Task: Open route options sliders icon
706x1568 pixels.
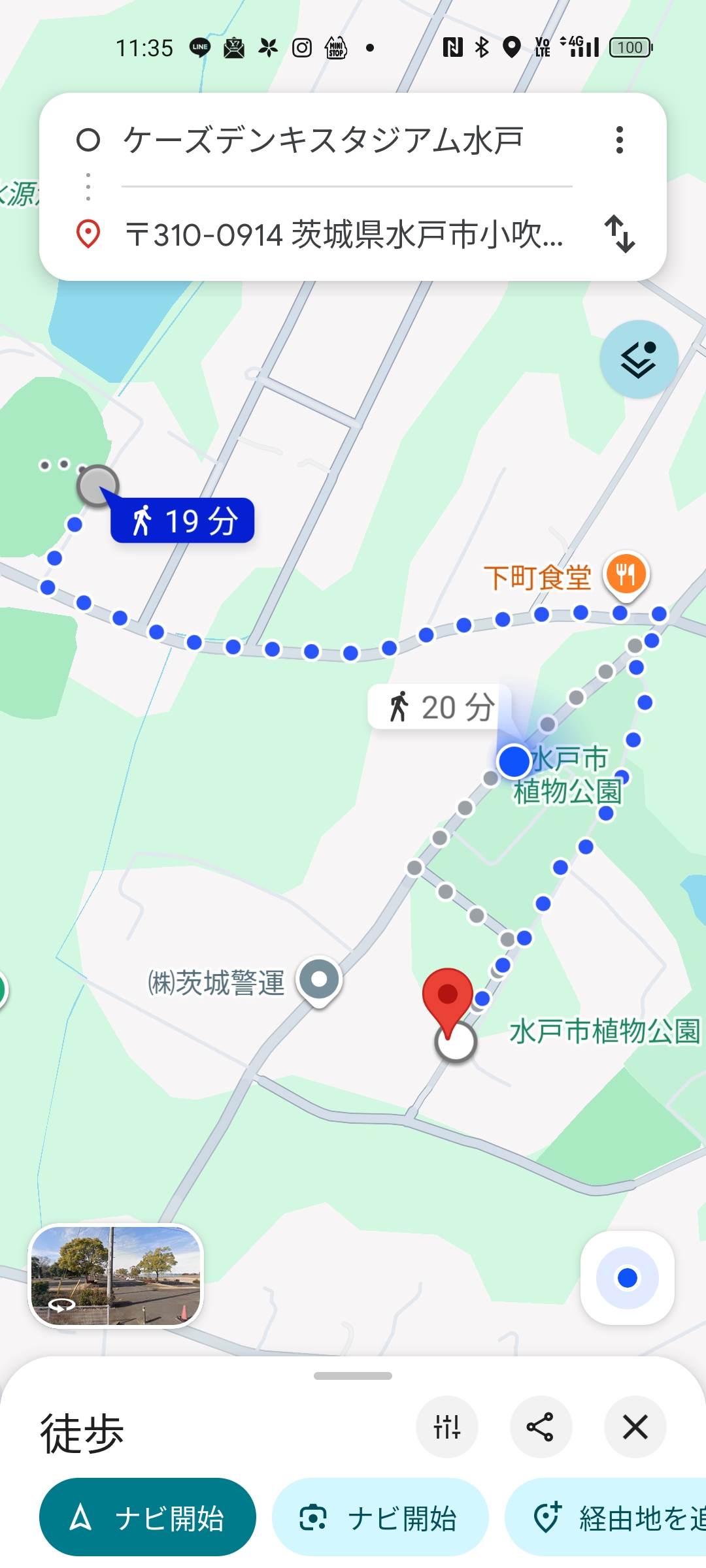Action: click(x=447, y=1427)
